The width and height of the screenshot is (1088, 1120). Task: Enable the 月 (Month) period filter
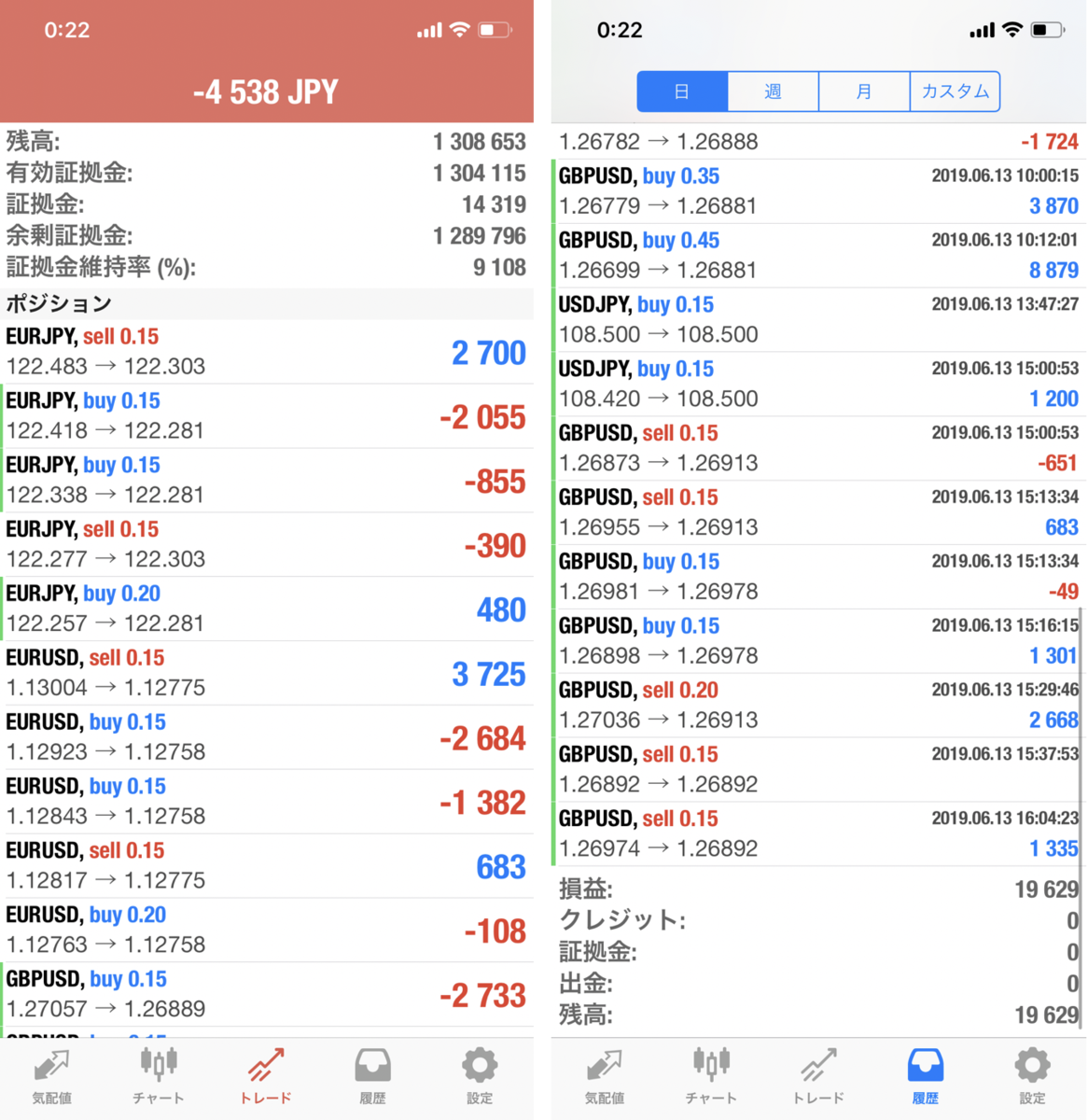click(x=863, y=91)
